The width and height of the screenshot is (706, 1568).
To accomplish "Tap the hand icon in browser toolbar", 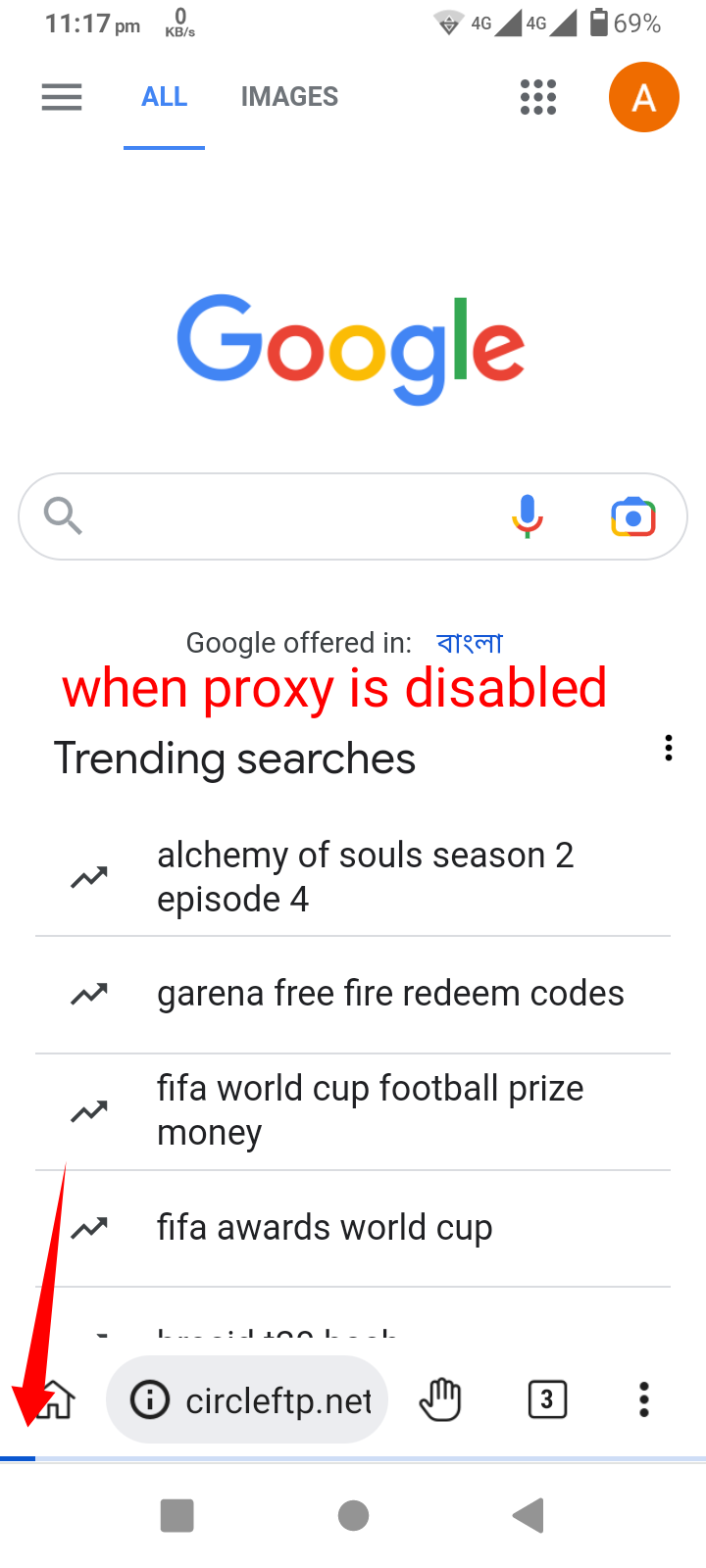I will pos(440,1399).
